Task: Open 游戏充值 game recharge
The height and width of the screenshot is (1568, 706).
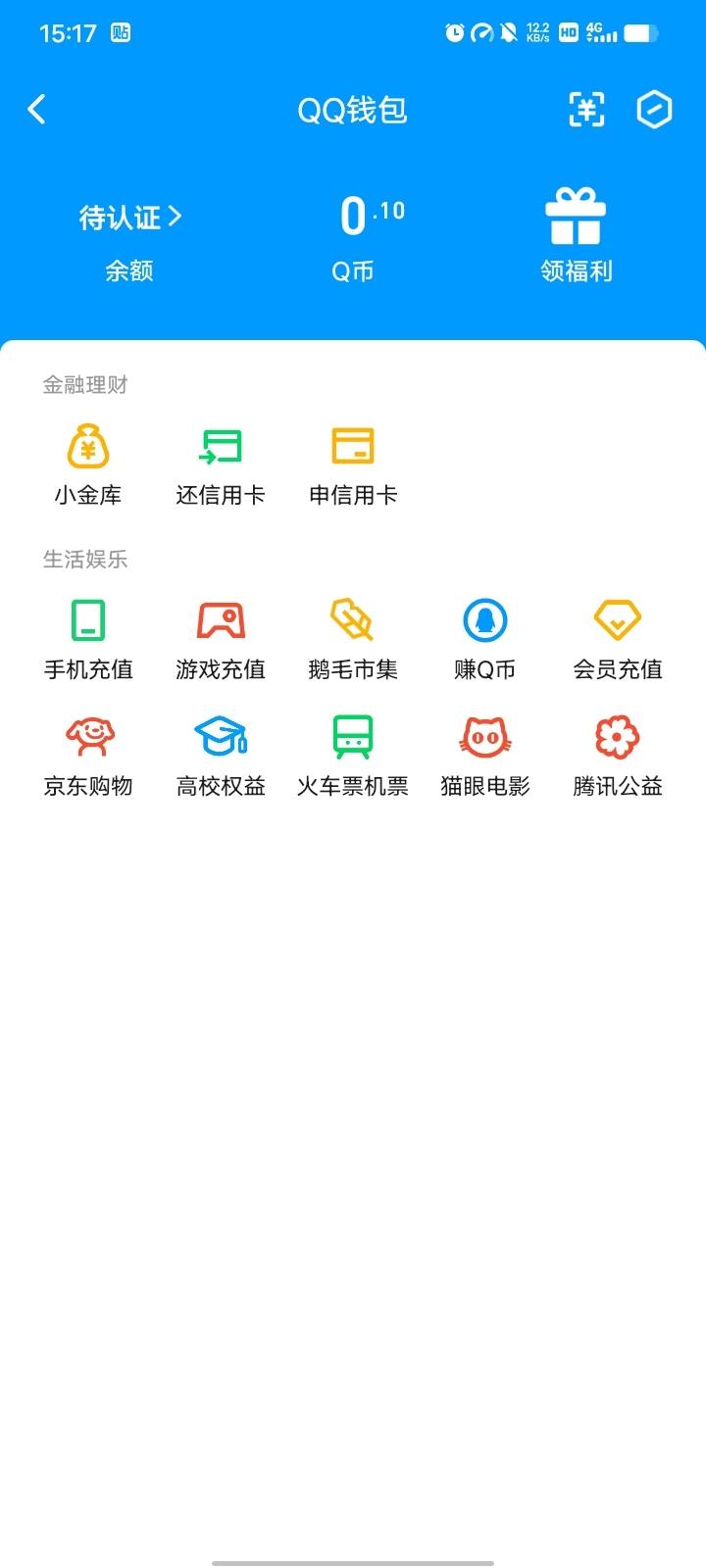Action: (220, 635)
